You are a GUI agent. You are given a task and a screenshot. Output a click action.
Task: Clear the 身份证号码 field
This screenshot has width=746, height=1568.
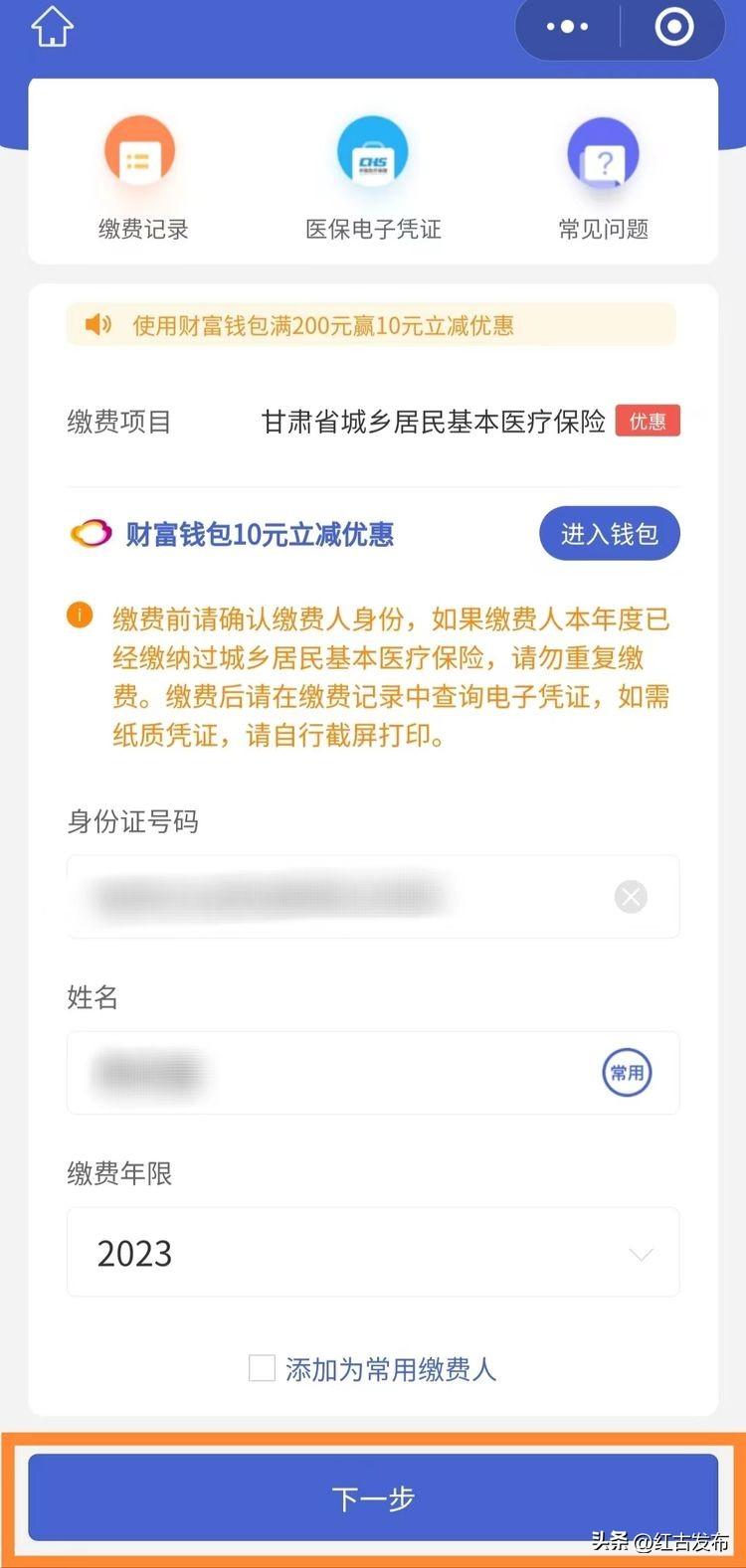point(631,897)
